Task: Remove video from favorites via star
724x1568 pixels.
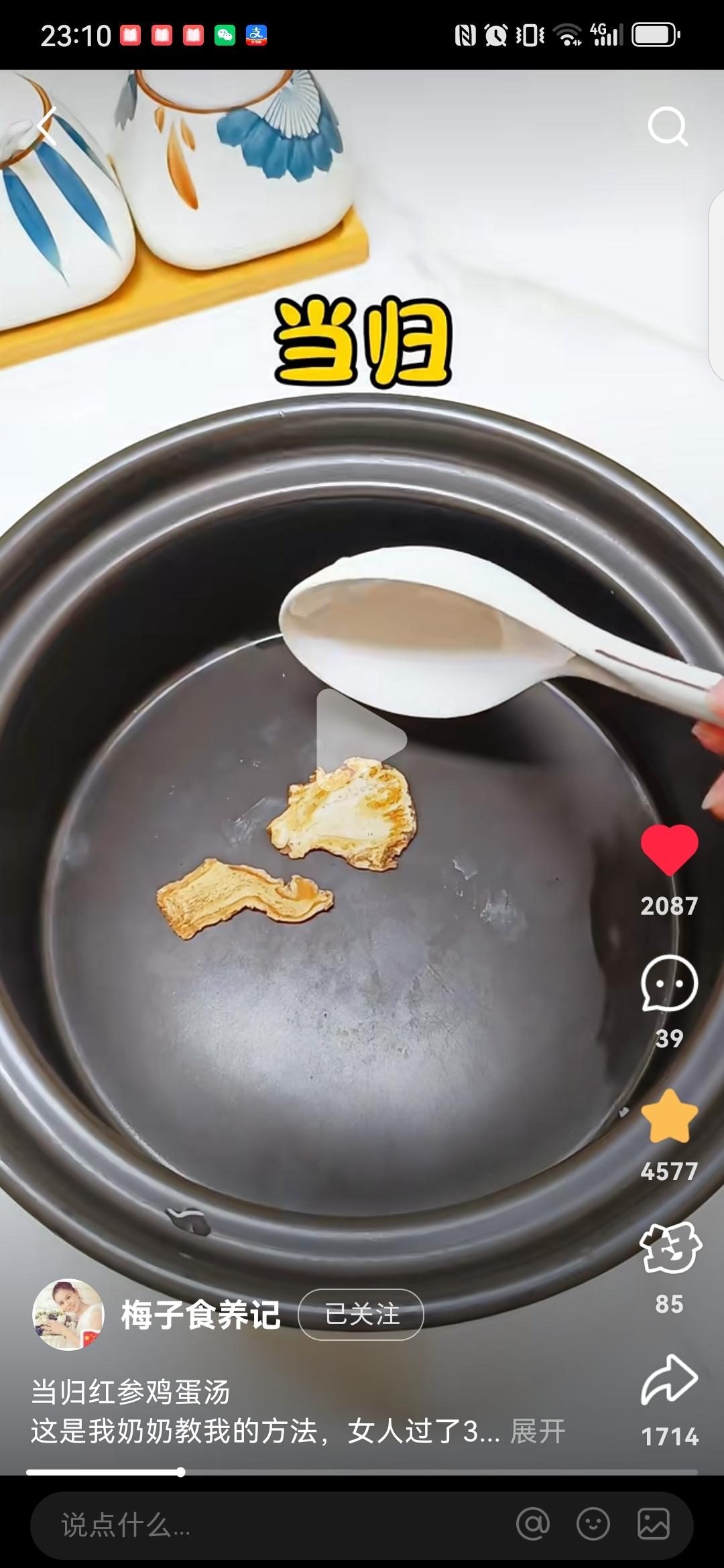Action: click(x=669, y=1117)
